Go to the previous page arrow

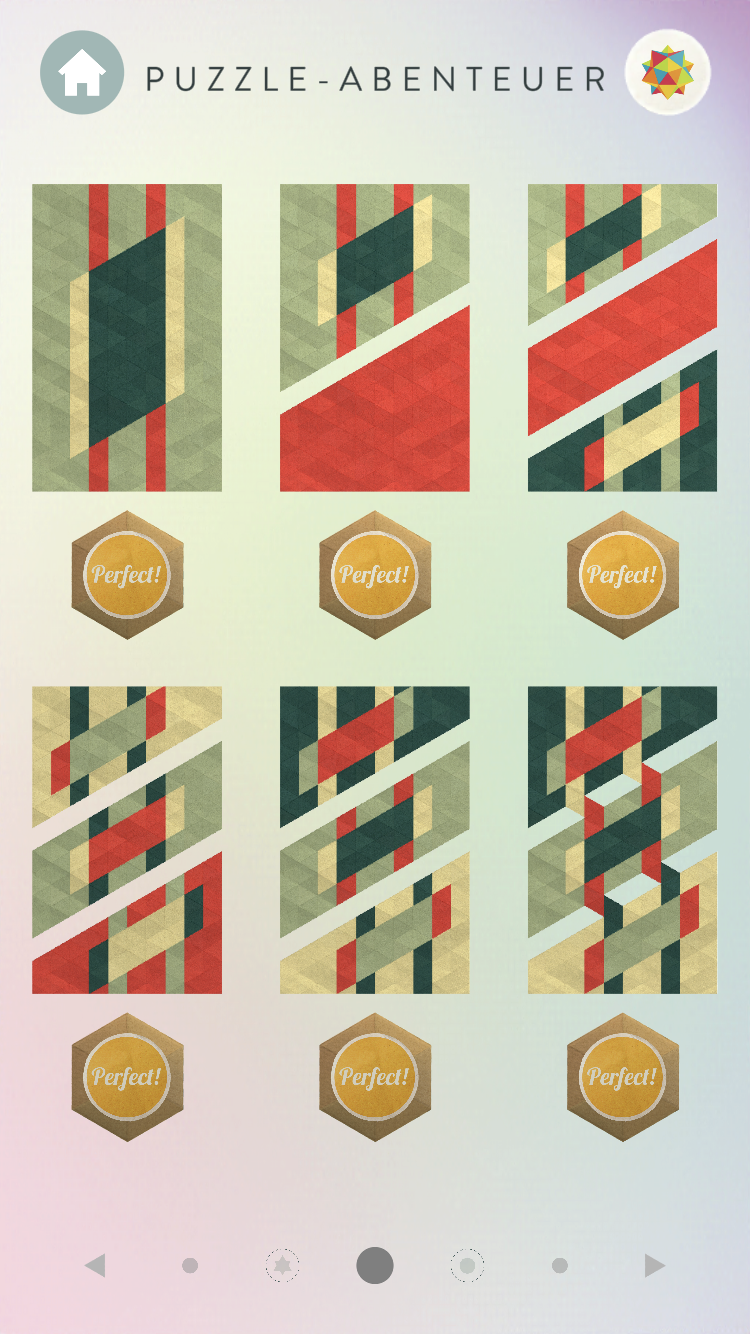(95, 1266)
